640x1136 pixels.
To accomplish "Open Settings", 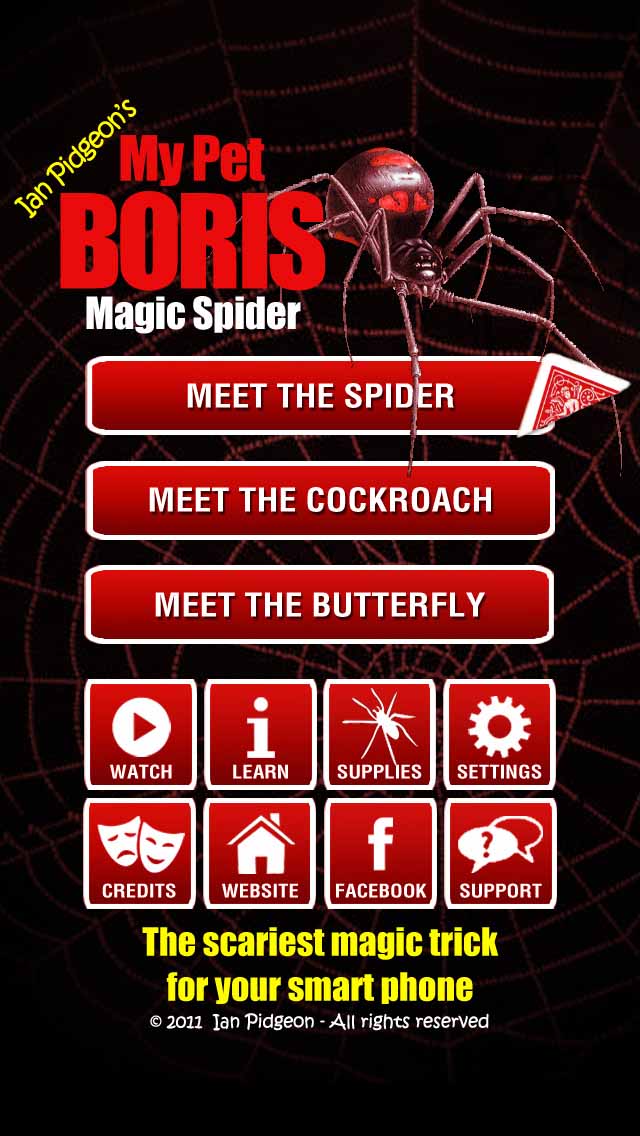I will 499,735.
